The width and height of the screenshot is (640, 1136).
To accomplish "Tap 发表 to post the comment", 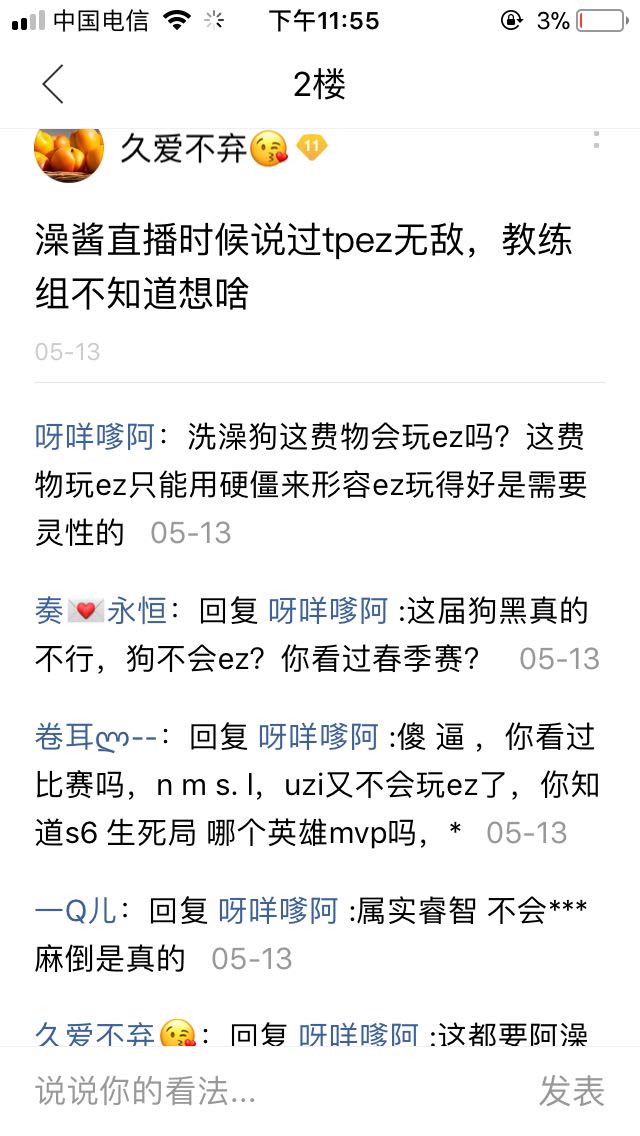I will pos(572,1091).
